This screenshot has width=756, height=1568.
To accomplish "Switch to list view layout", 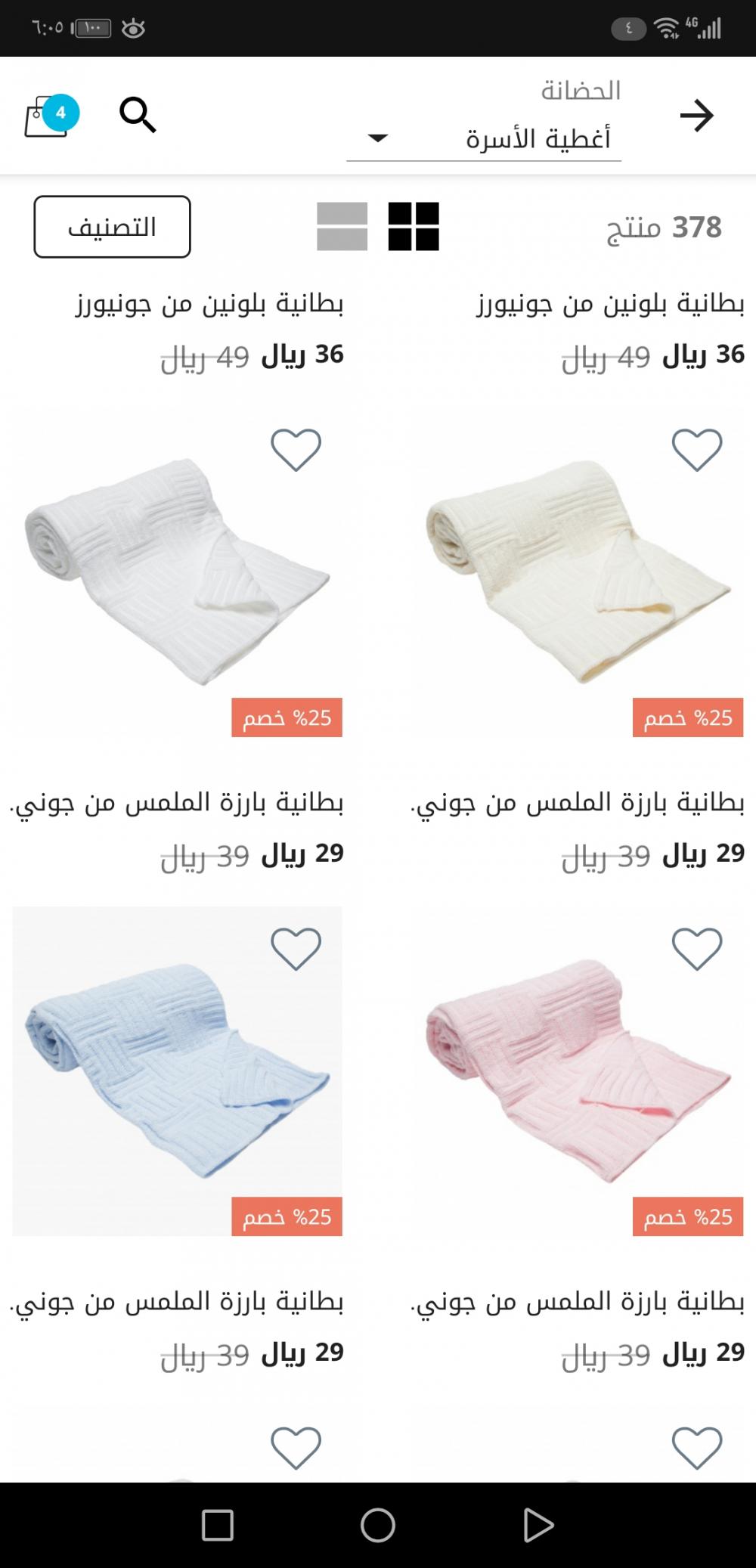I will (x=342, y=226).
